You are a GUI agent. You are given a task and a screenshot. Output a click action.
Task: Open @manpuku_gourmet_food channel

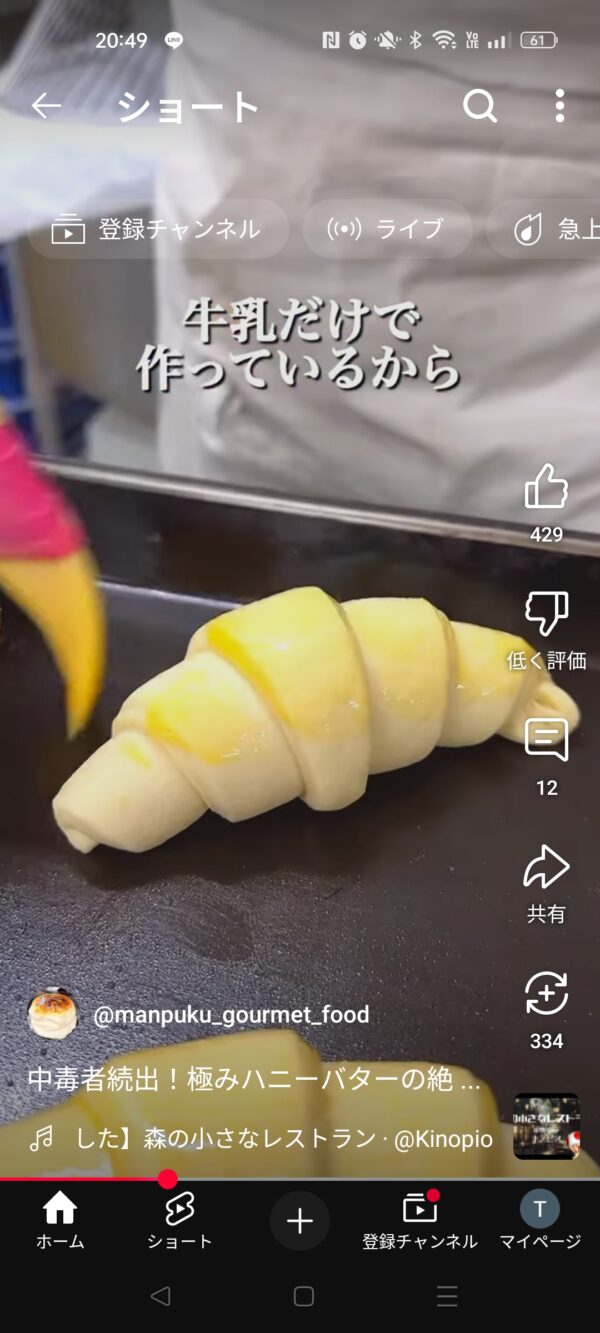230,1015
